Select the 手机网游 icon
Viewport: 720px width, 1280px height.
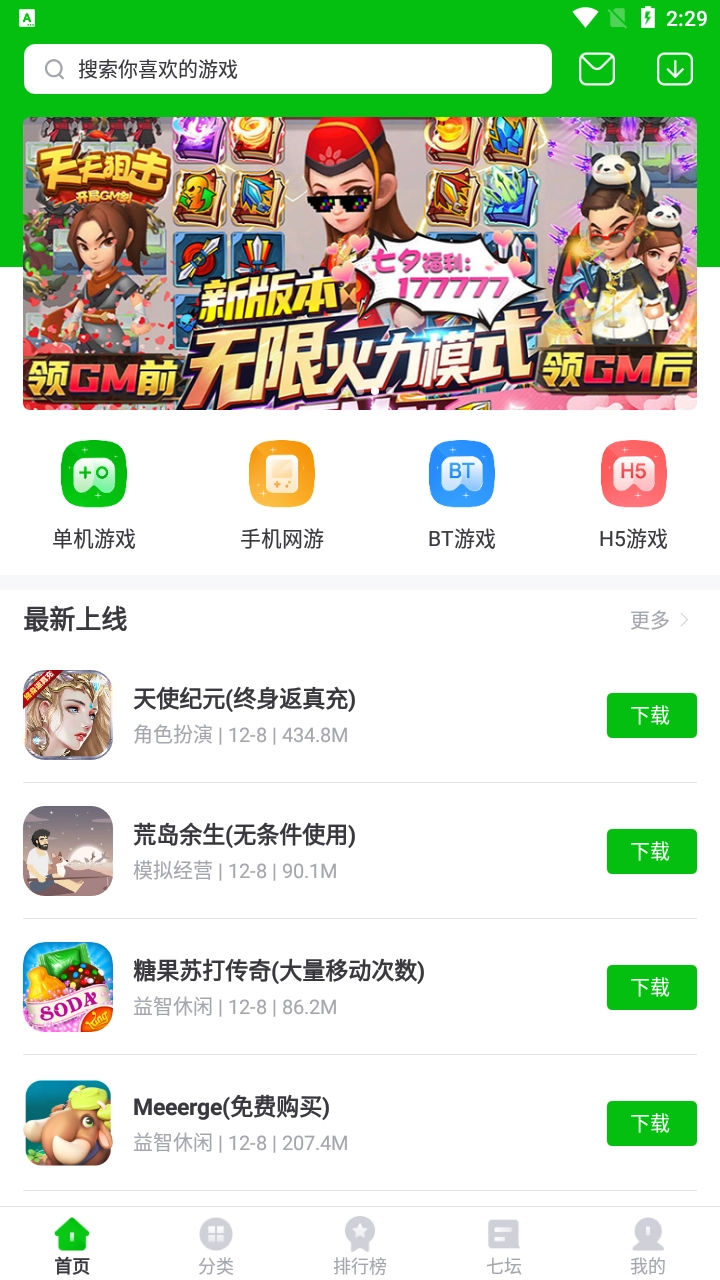tap(283, 472)
